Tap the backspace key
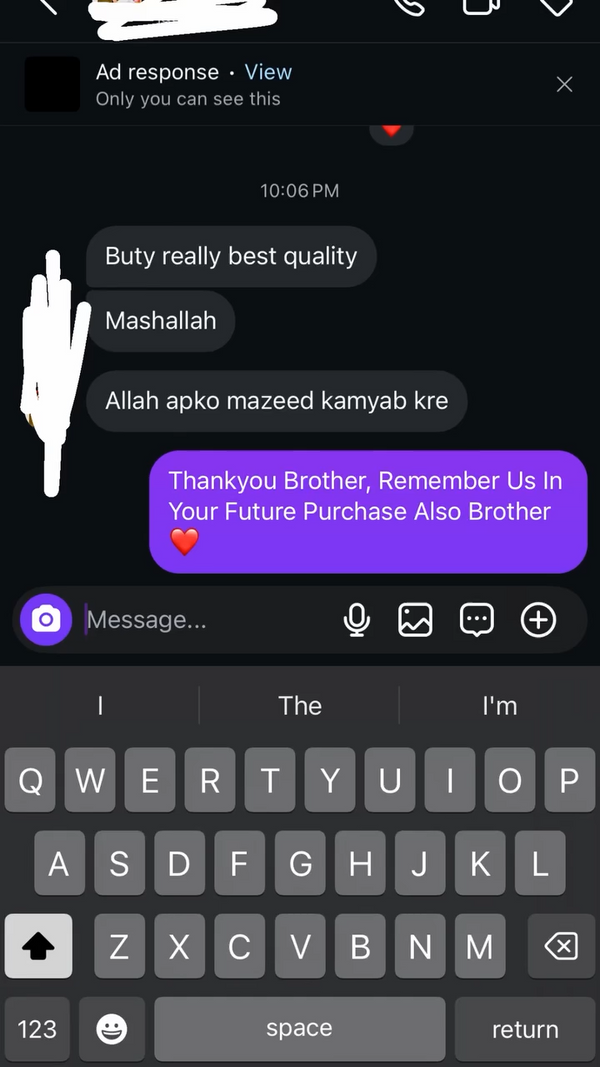The height and width of the screenshot is (1067, 600). coord(560,946)
